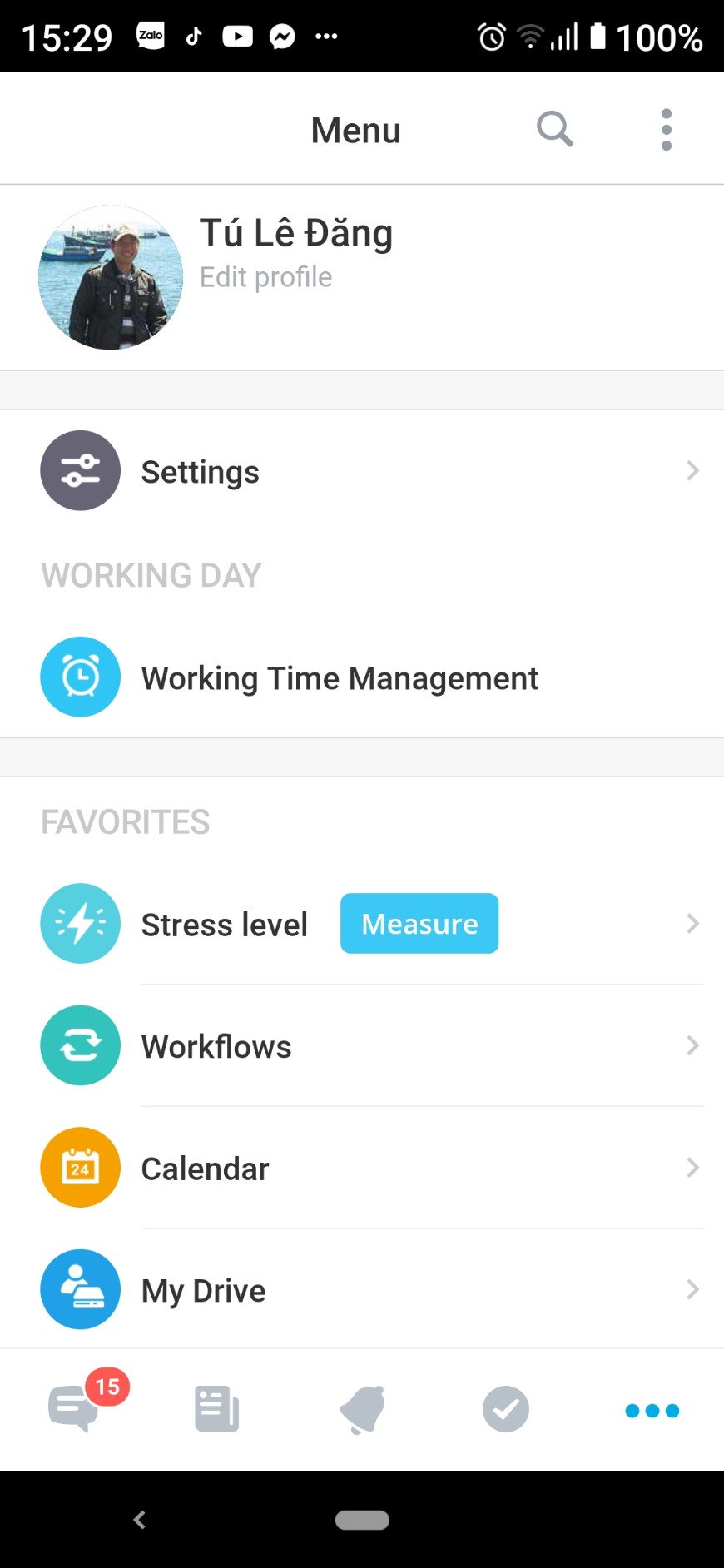
Task: Tap the Measure button for Stress level
Action: pyautogui.click(x=419, y=924)
